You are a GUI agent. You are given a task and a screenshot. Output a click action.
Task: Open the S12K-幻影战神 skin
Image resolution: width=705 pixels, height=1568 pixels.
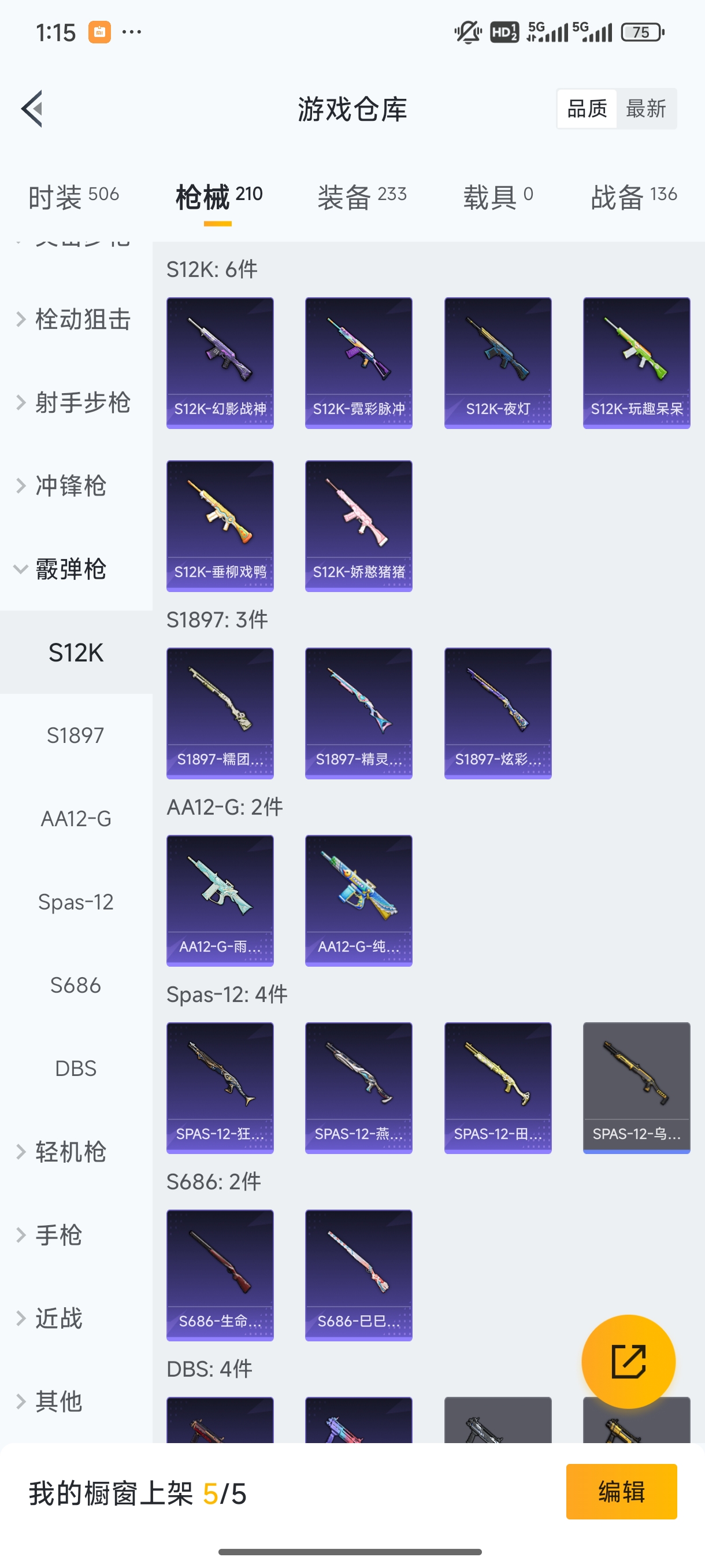coord(220,363)
